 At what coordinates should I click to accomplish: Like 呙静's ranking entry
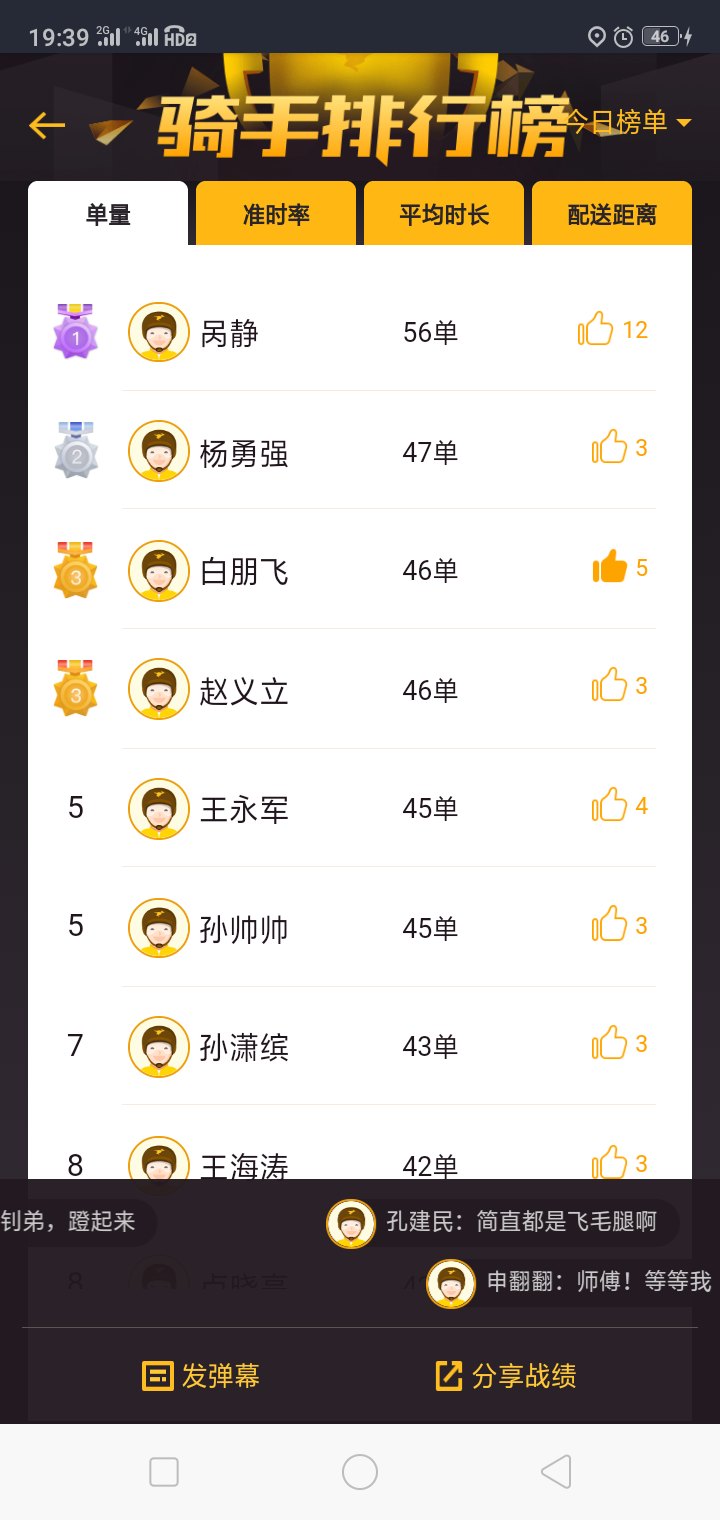596,329
